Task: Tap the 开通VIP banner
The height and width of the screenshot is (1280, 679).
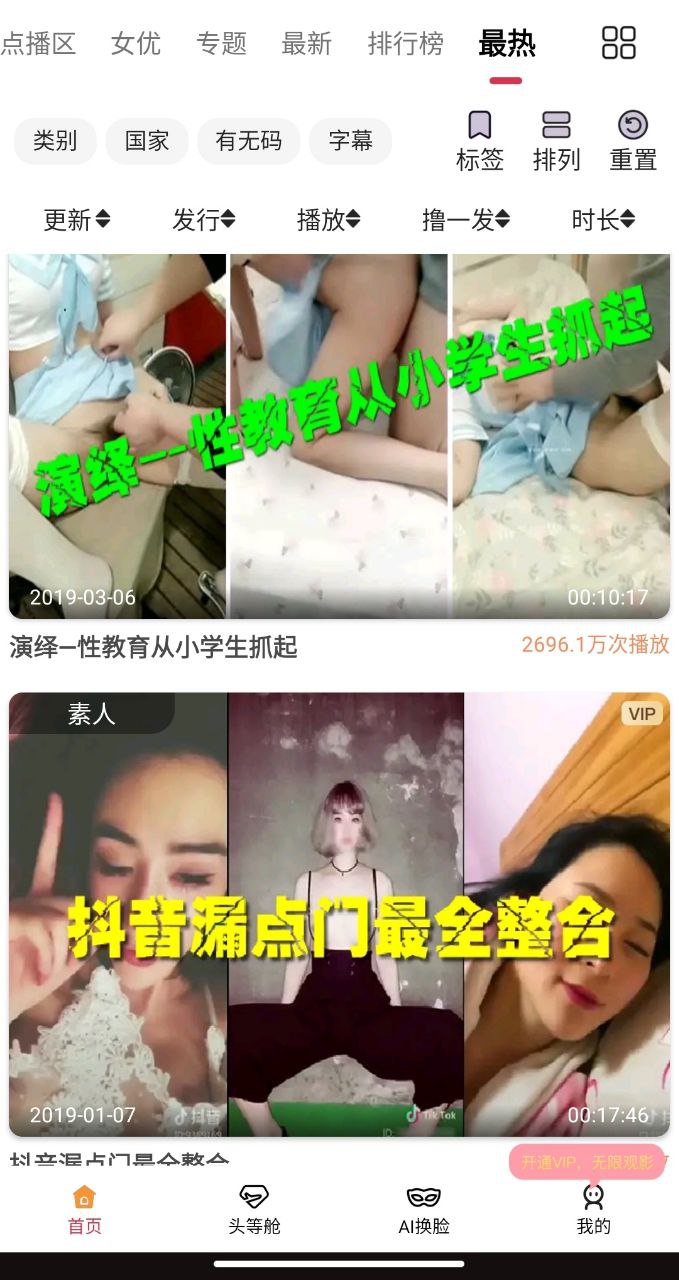Action: coord(587,1162)
